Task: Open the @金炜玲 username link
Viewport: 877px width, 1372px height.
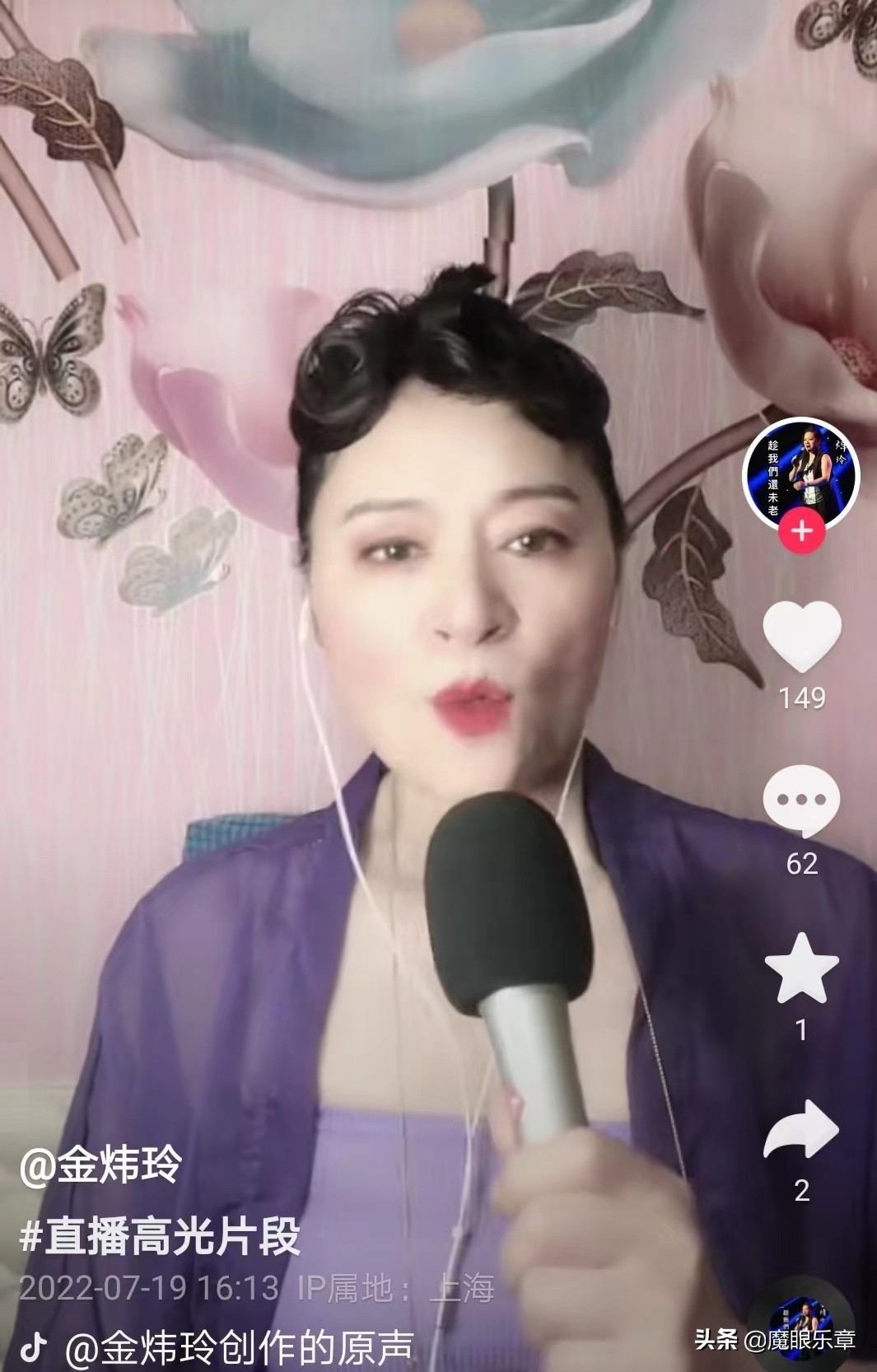Action: [x=100, y=1164]
